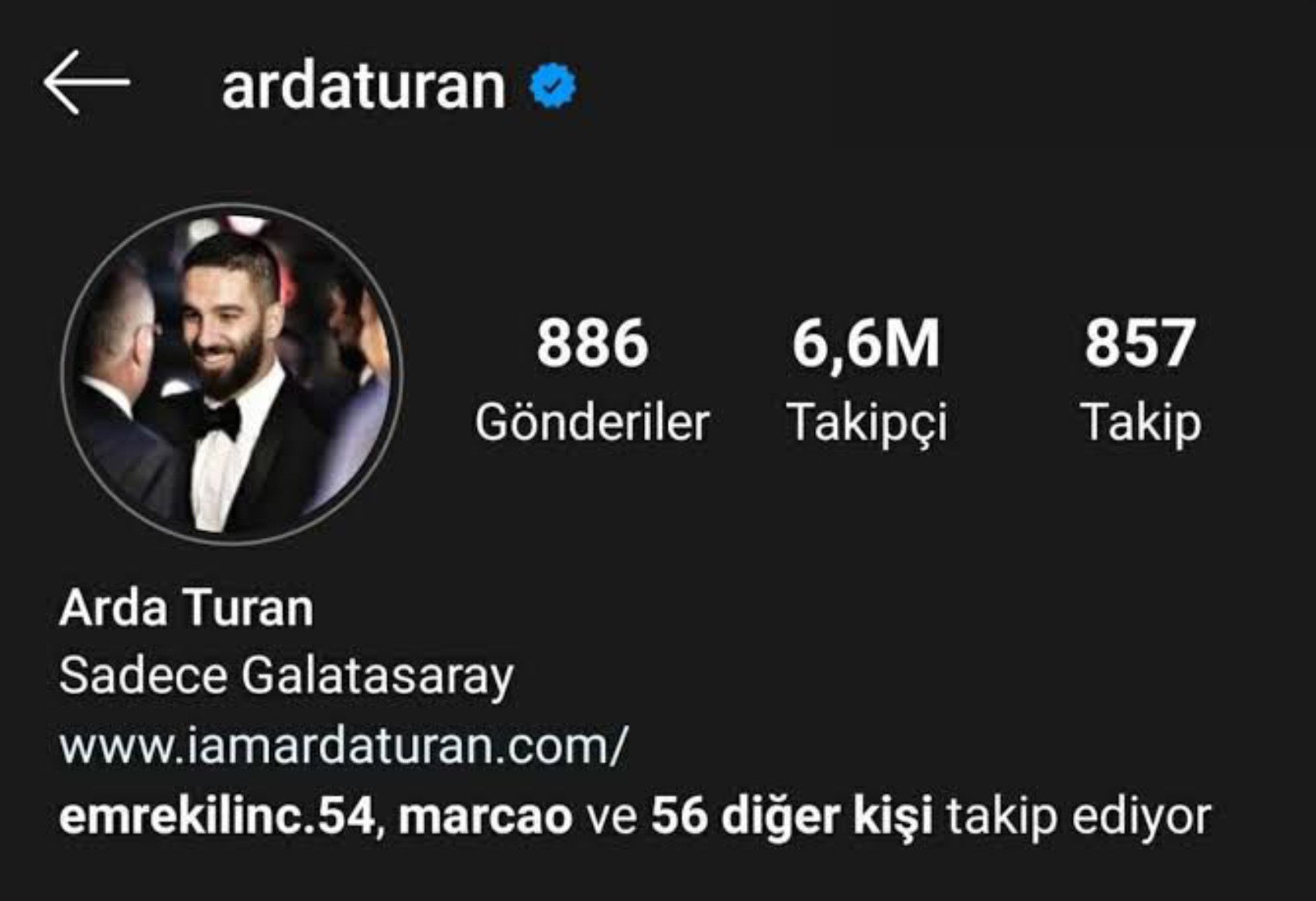
Task: Go back using the arrow icon
Action: 85,83
